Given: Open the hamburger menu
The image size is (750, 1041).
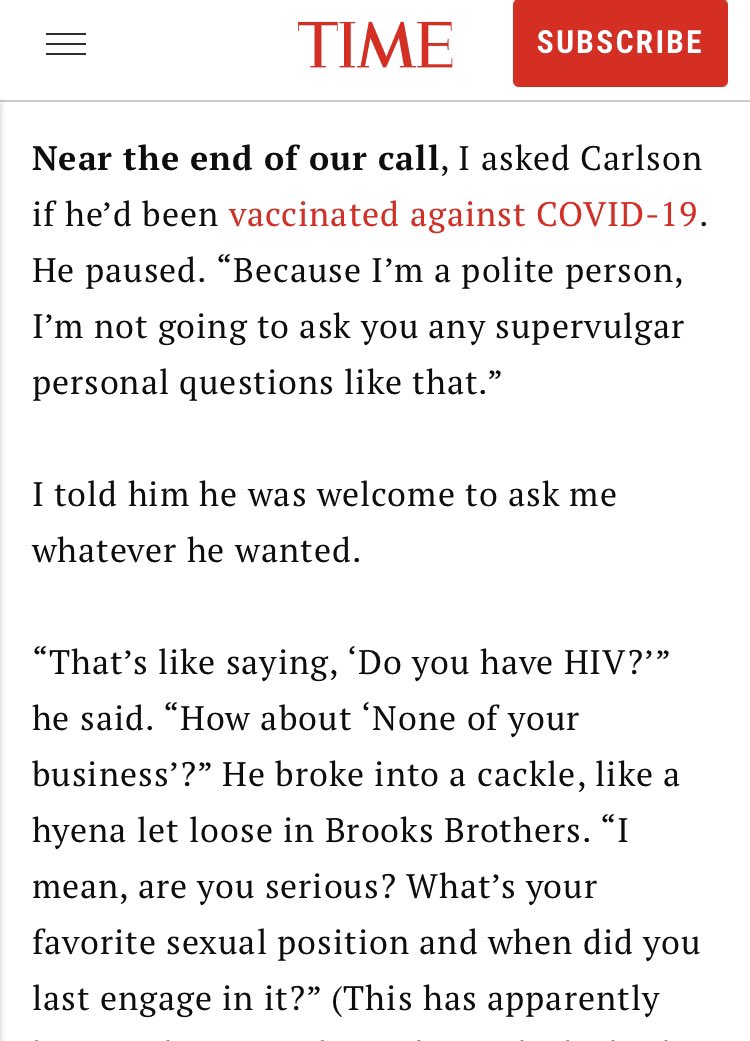Looking at the screenshot, I should point(66,45).
